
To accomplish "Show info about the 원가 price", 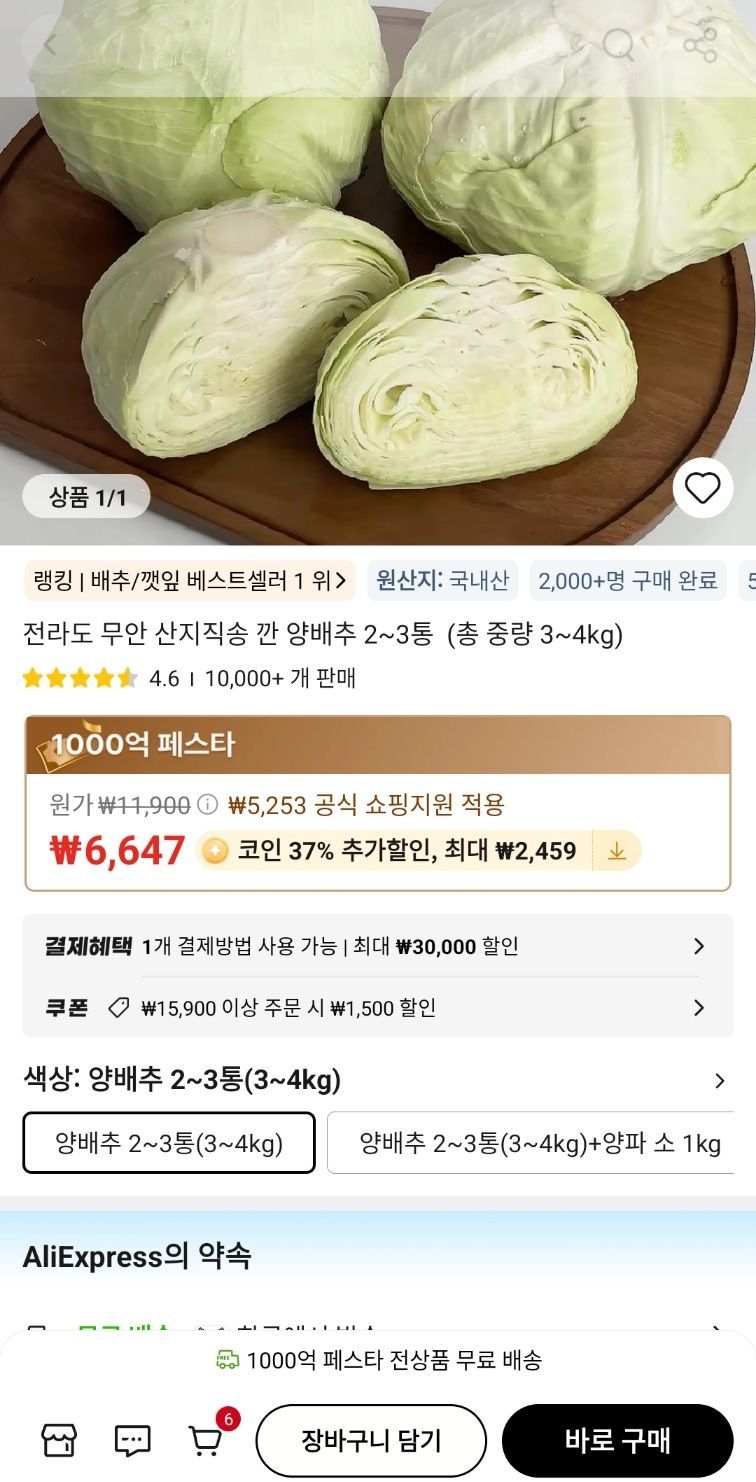I will click(207, 804).
